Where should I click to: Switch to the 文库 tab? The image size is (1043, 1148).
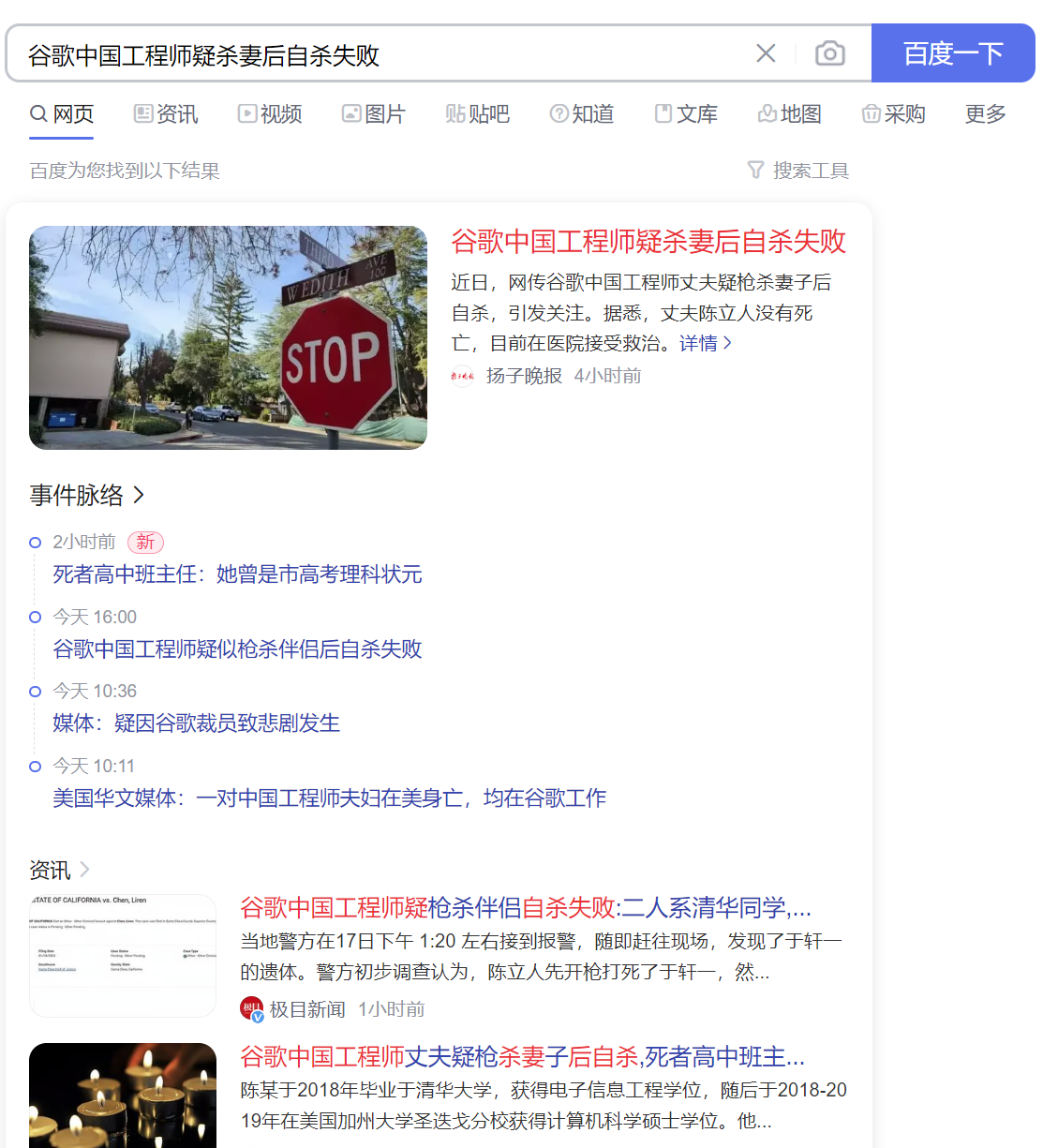[686, 114]
